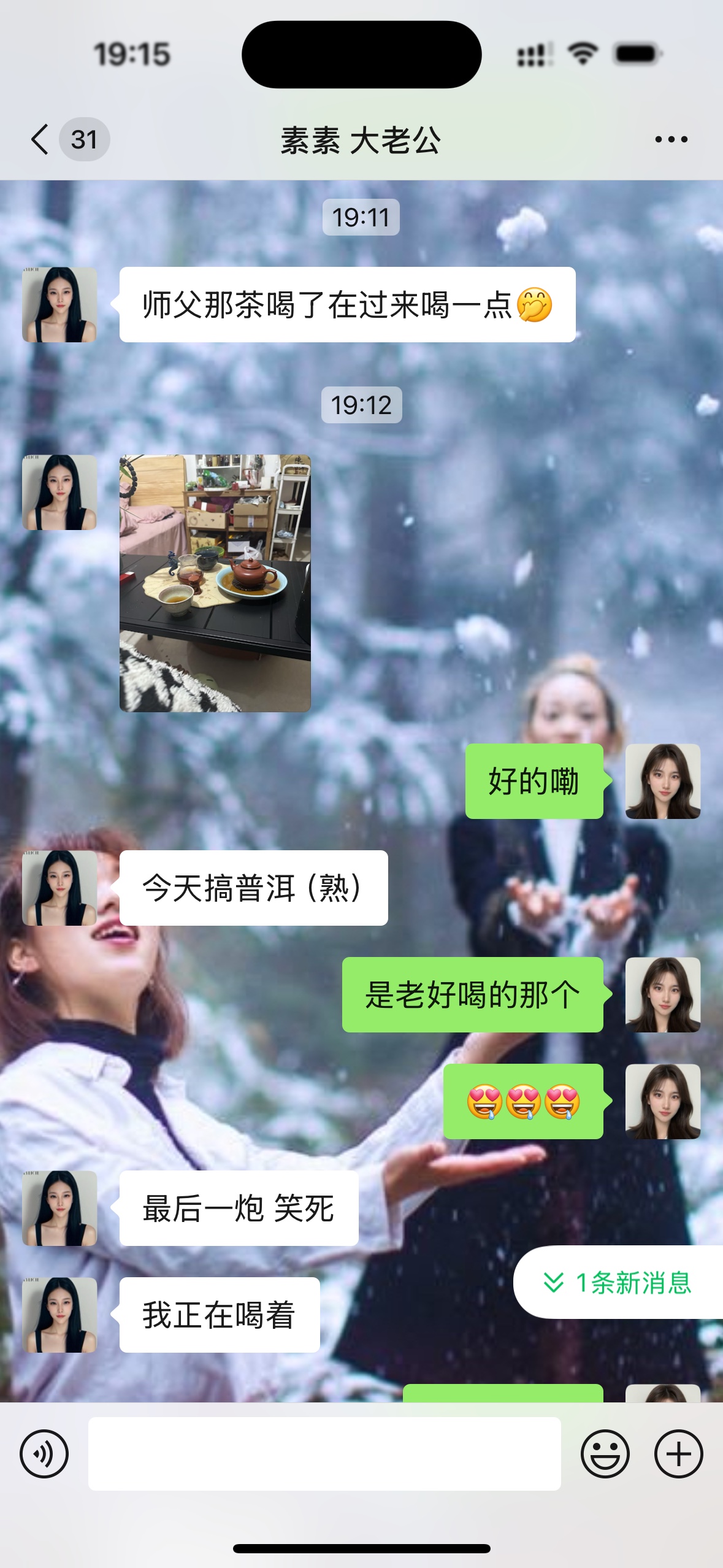Tap my avatar beside 好的嘞
Viewport: 723px width, 1568px height.
tap(663, 781)
